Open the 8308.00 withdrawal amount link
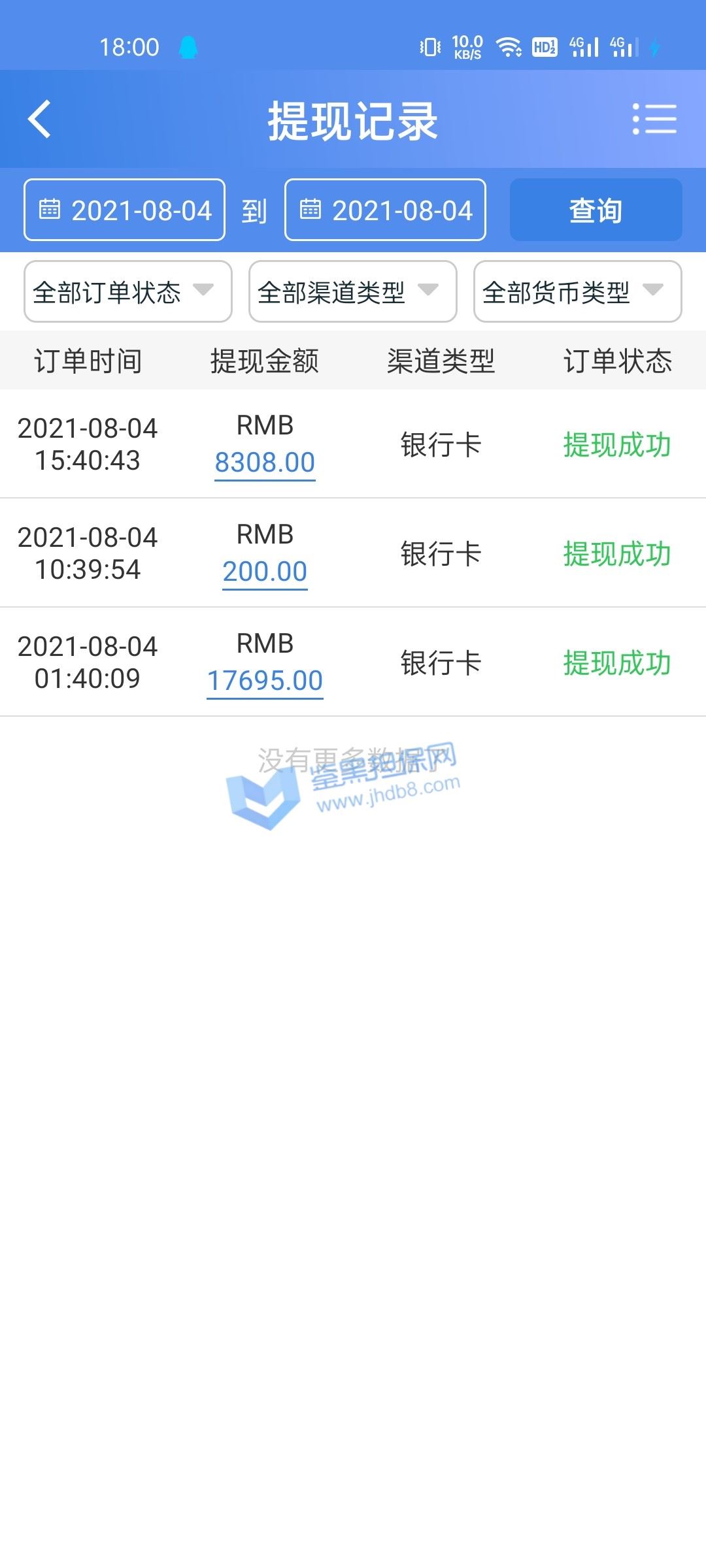The image size is (706, 1568). pyautogui.click(x=265, y=463)
